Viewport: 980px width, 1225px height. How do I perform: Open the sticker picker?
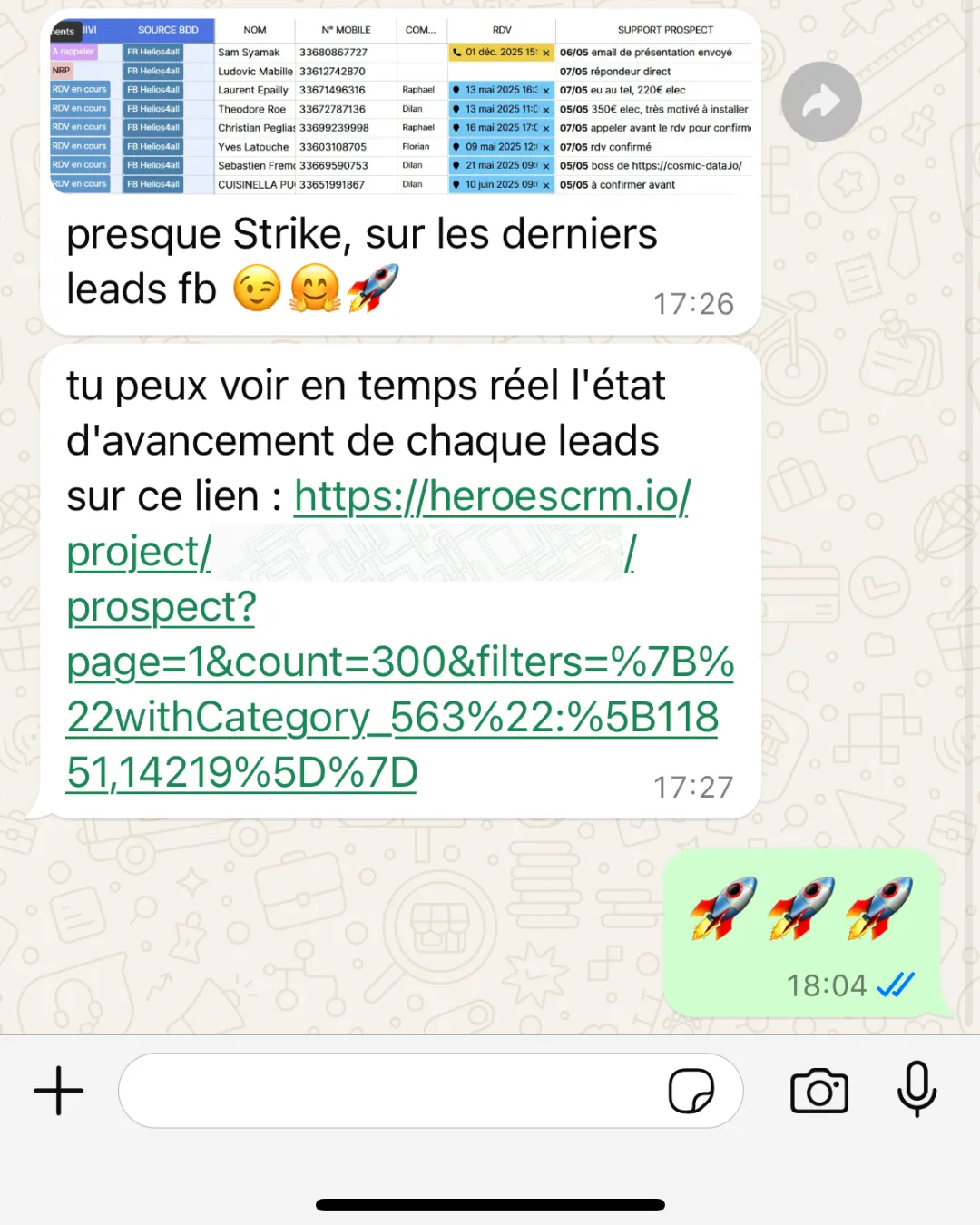pos(691,1090)
